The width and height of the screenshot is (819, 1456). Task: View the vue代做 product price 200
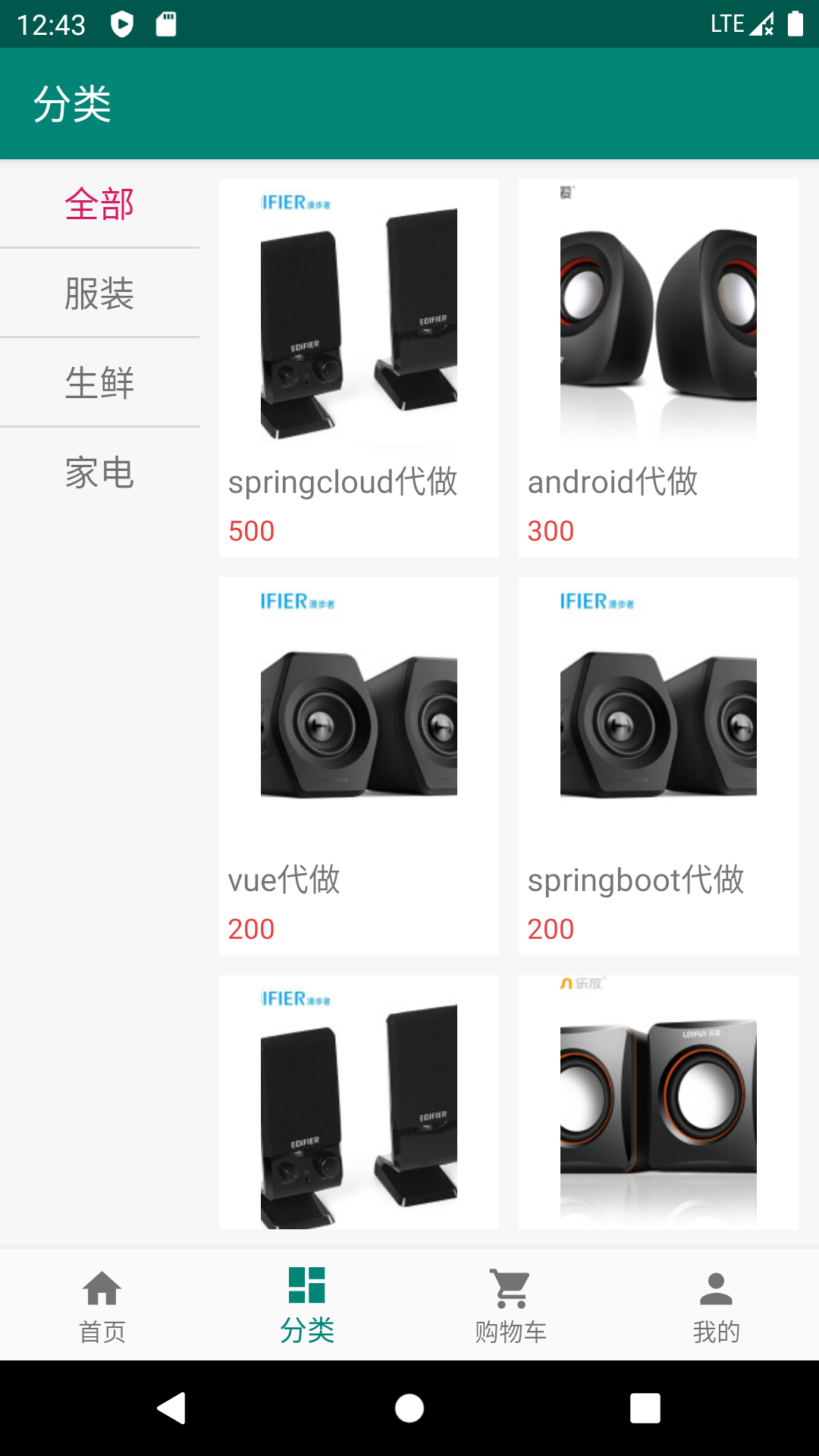251,928
